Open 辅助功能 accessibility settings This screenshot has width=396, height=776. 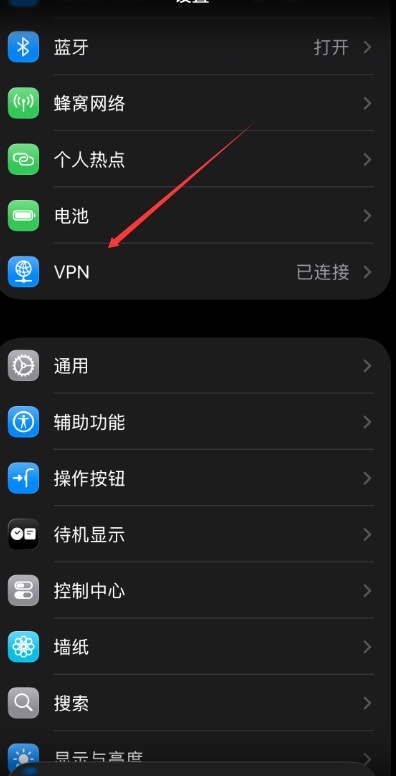195,422
